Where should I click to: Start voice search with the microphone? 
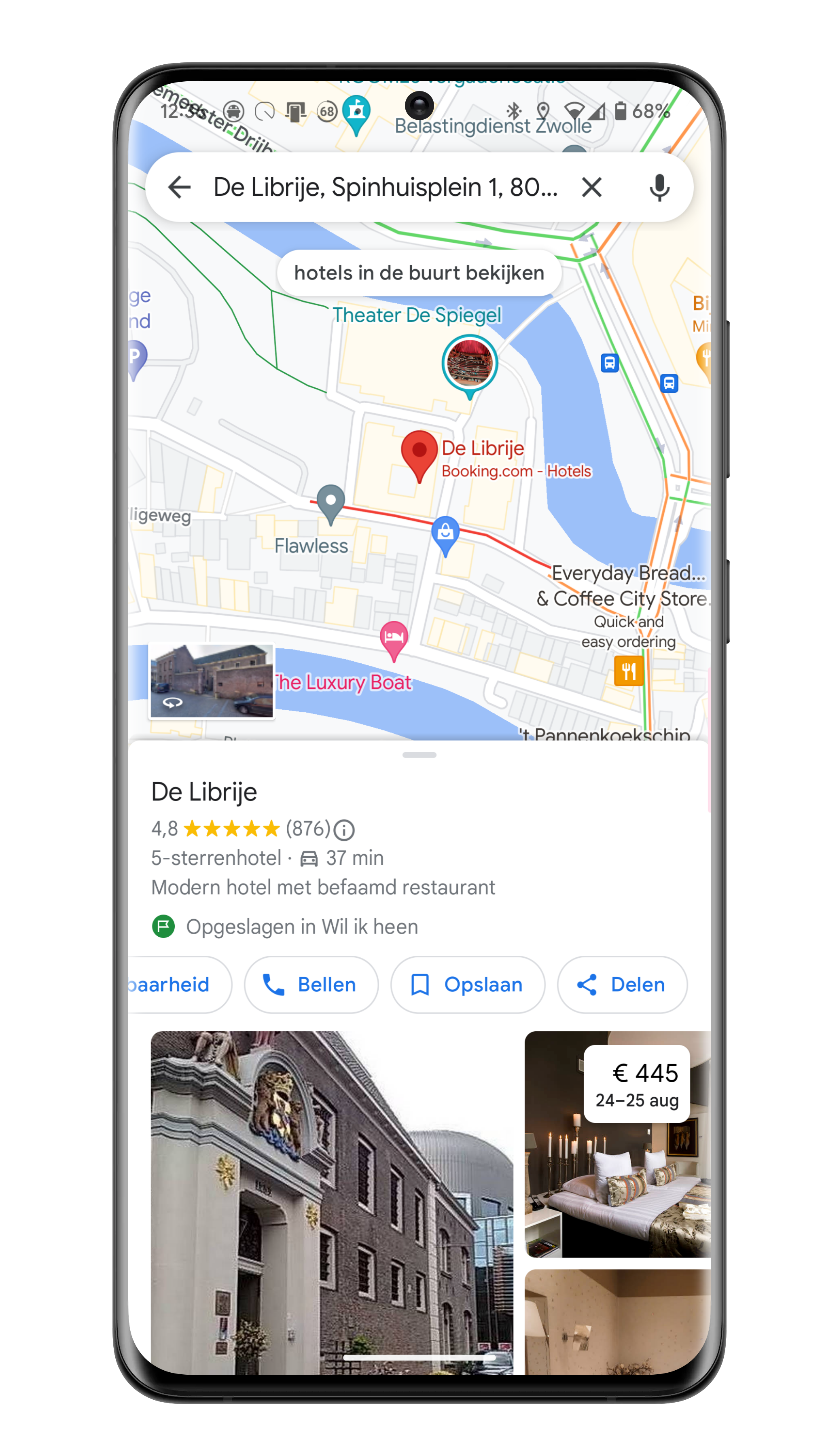[x=659, y=187]
